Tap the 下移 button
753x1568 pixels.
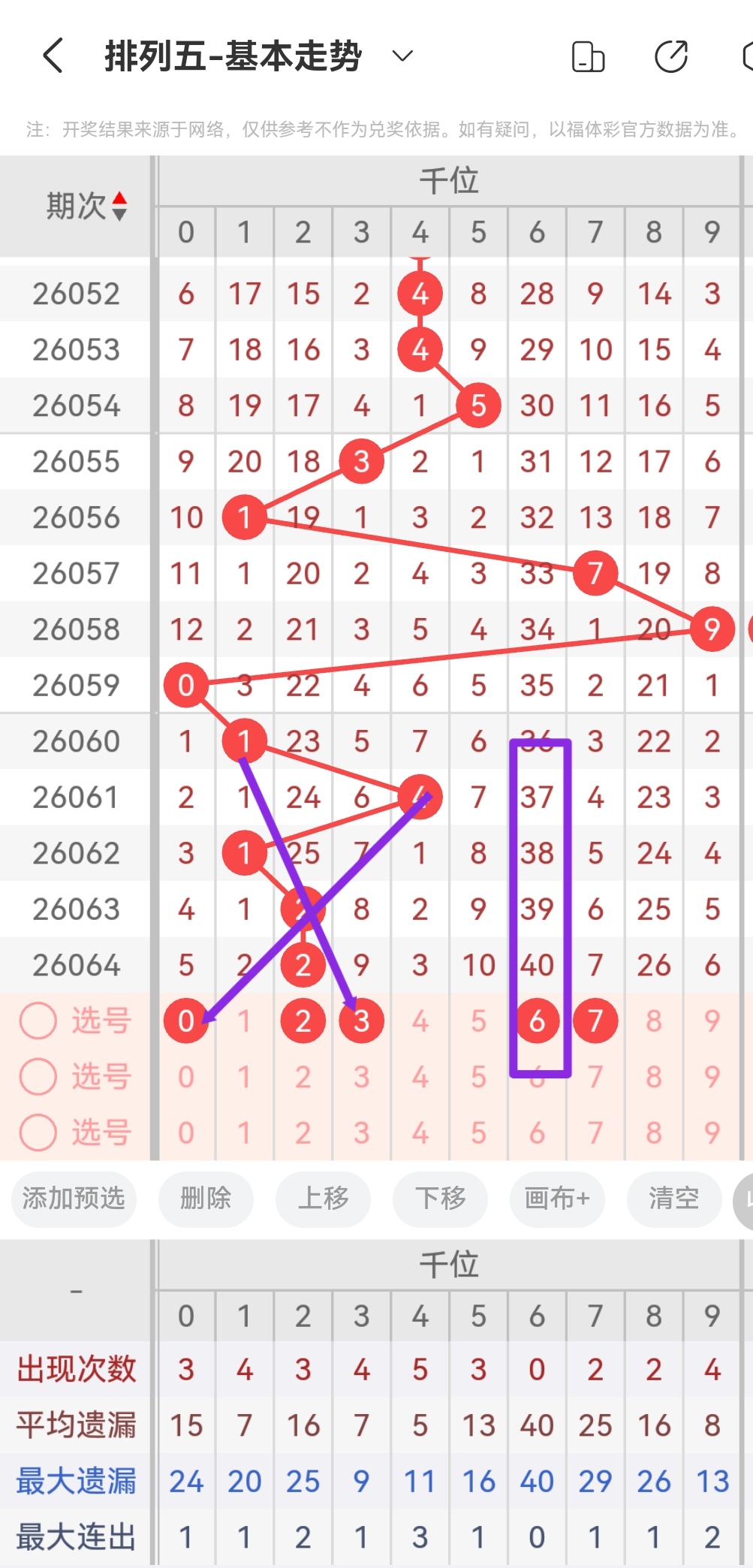[x=440, y=1199]
